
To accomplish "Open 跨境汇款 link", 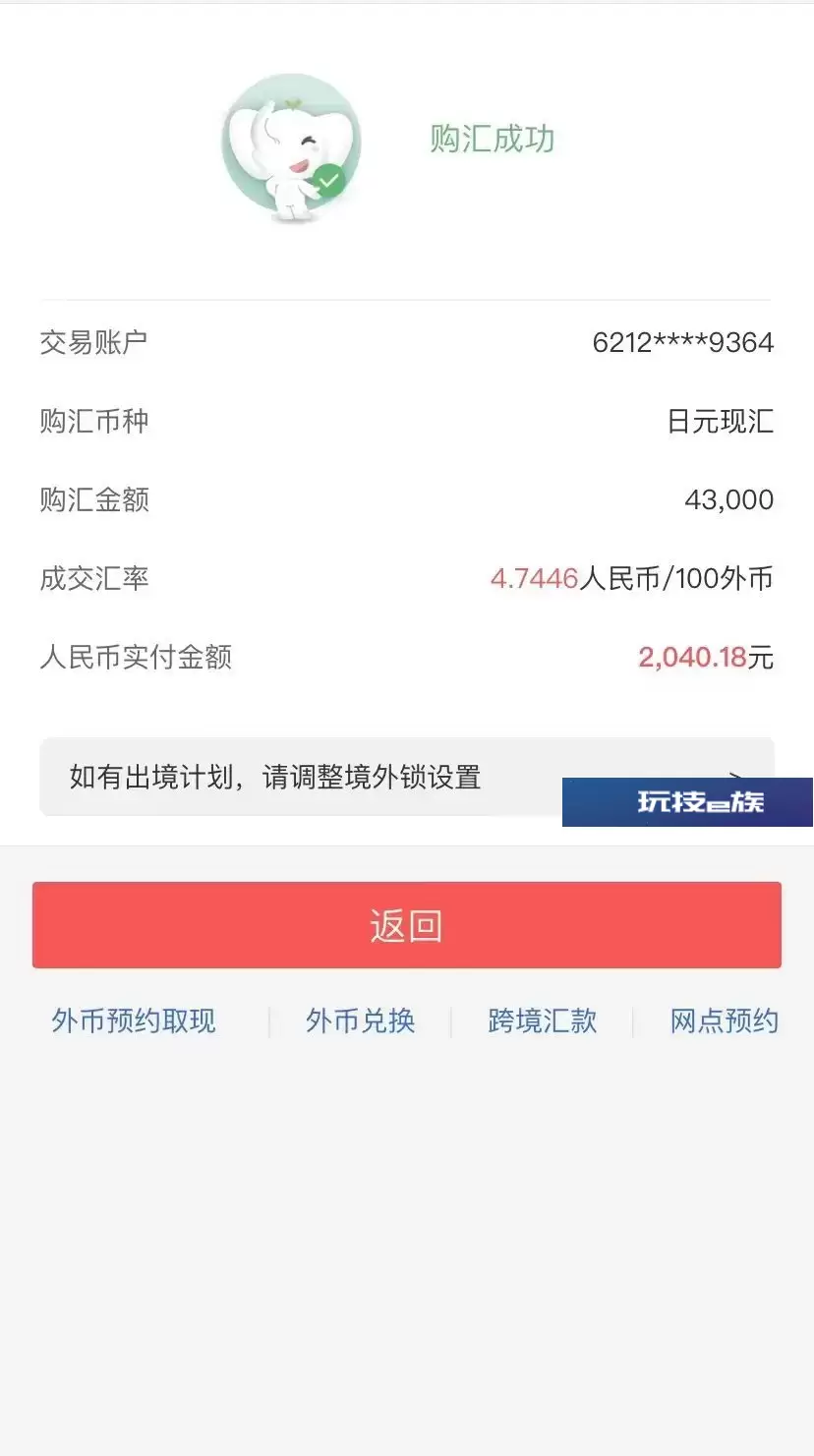I will pos(543,1021).
